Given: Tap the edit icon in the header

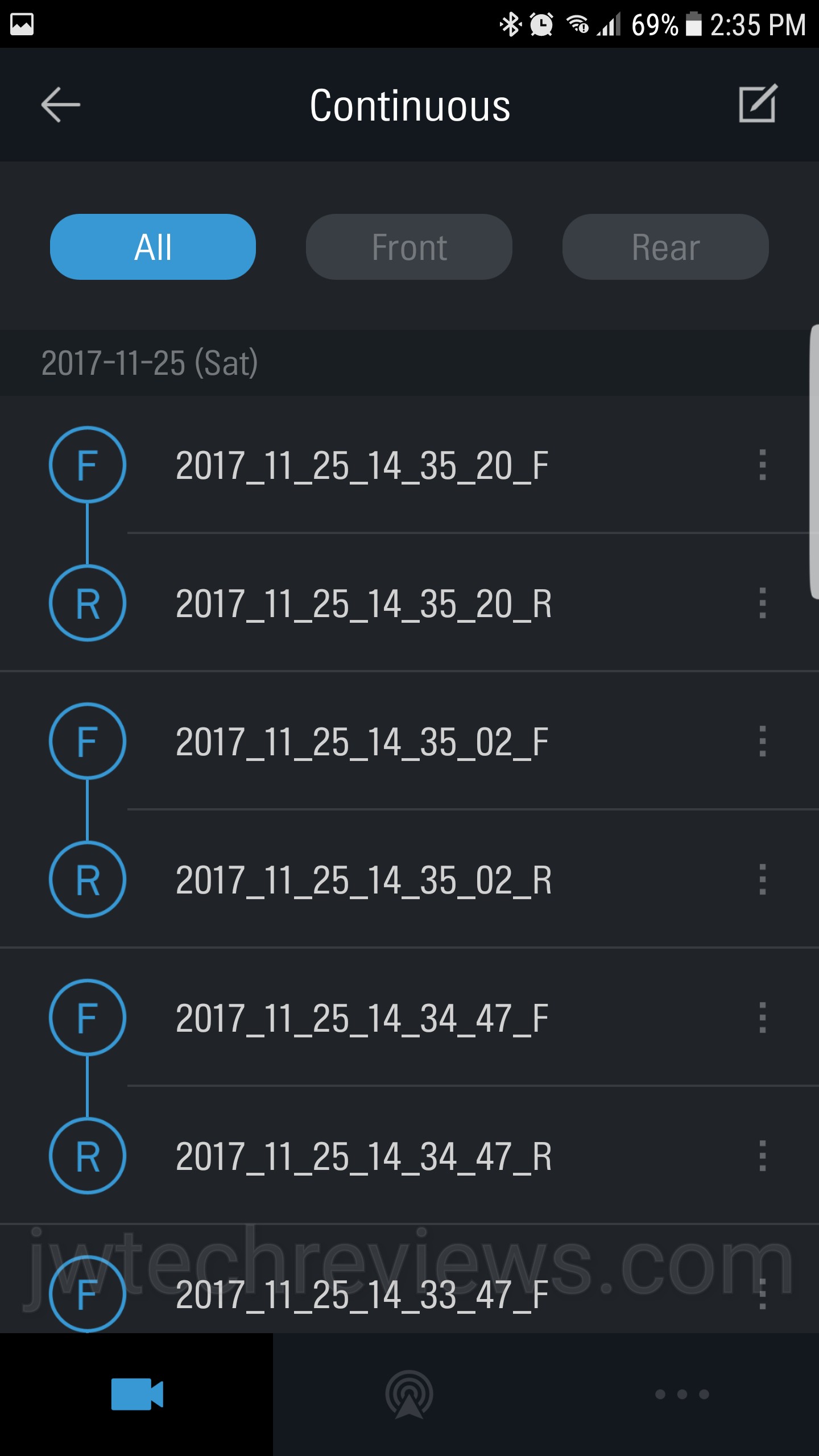Looking at the screenshot, I should coord(758,104).
